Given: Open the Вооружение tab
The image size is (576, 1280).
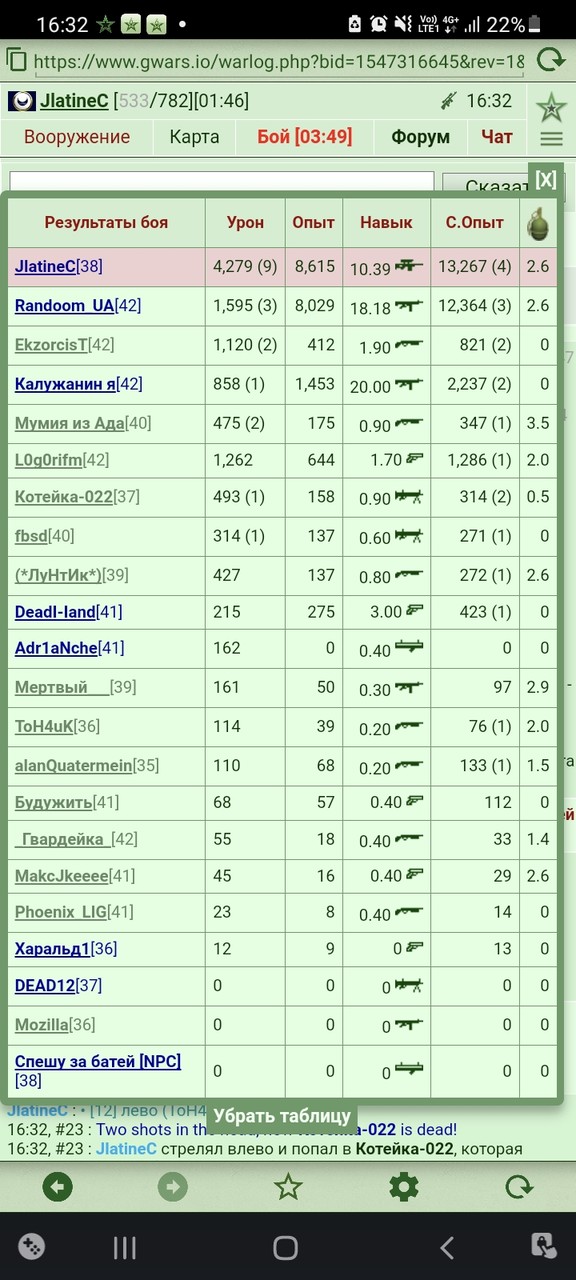Looking at the screenshot, I should click(x=77, y=137).
